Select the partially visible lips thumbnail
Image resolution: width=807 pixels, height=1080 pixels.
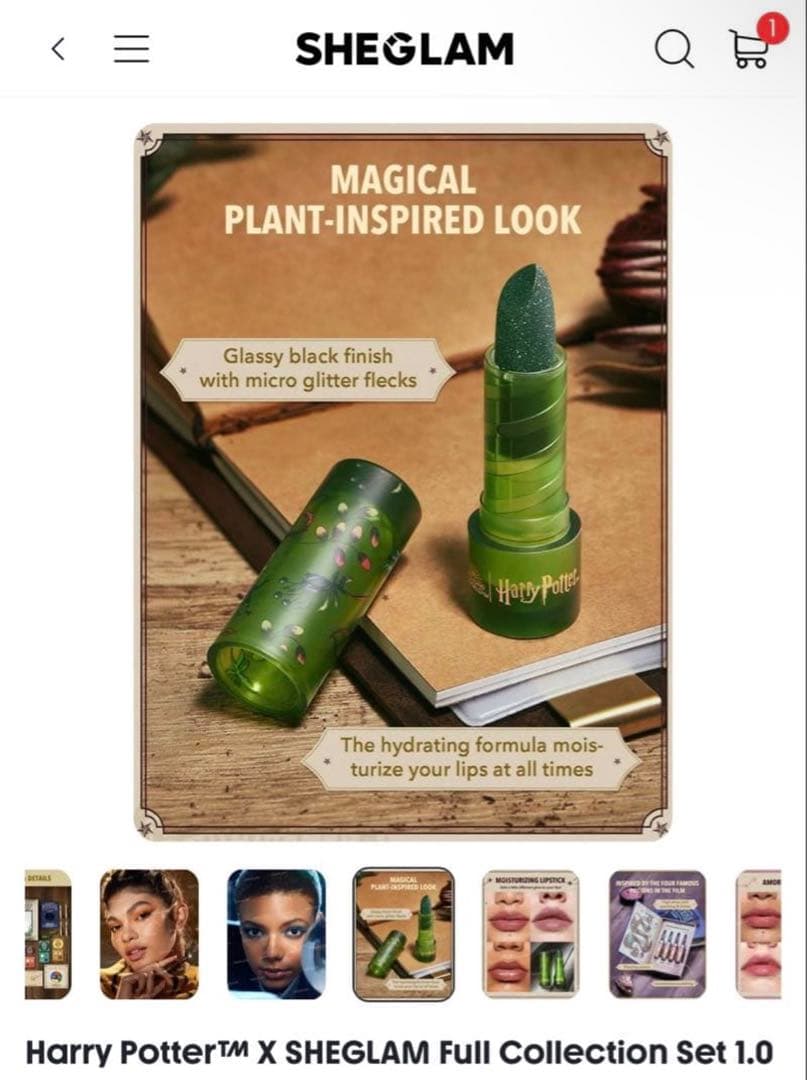(x=760, y=933)
